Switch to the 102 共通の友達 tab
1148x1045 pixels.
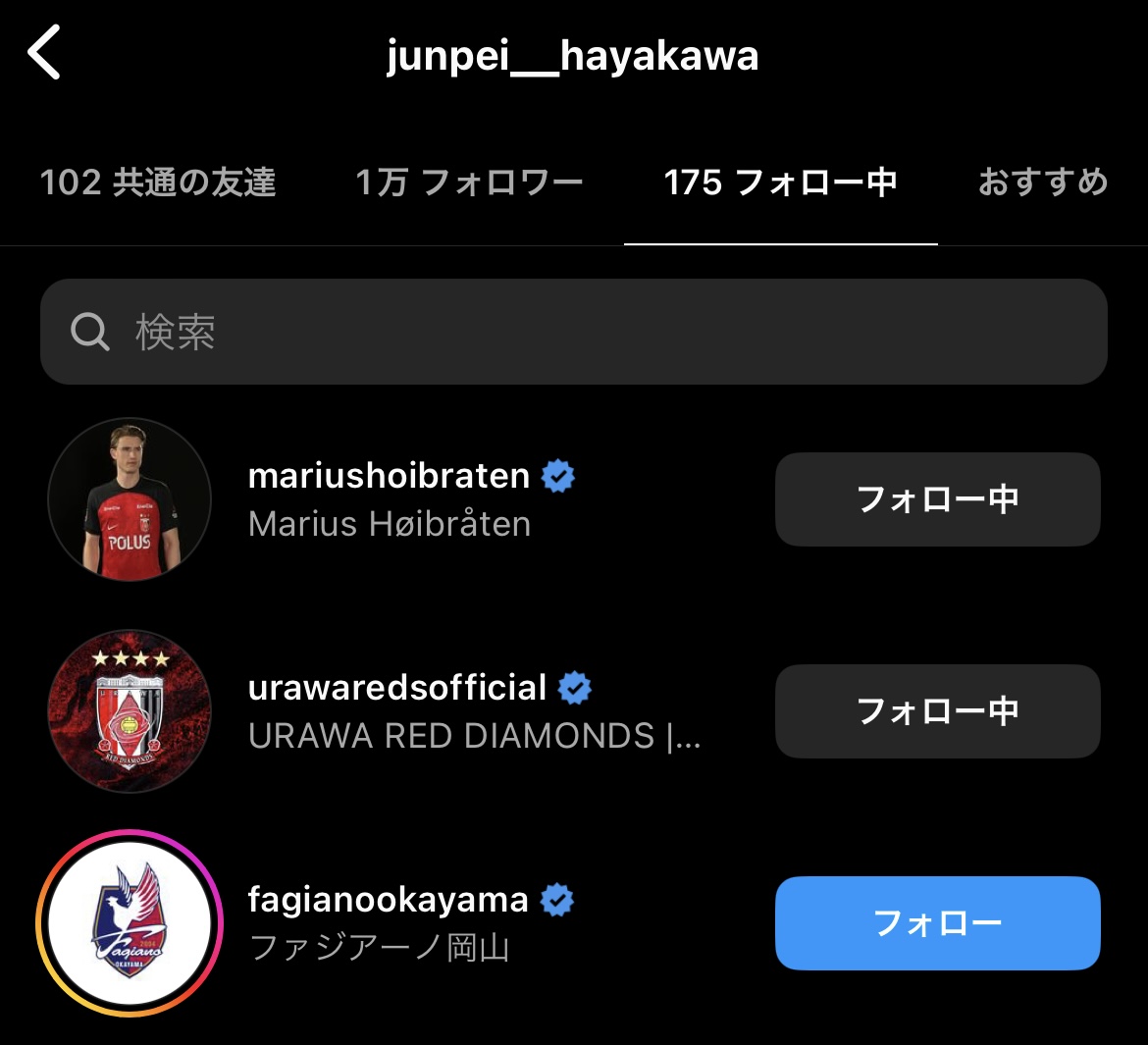click(158, 183)
